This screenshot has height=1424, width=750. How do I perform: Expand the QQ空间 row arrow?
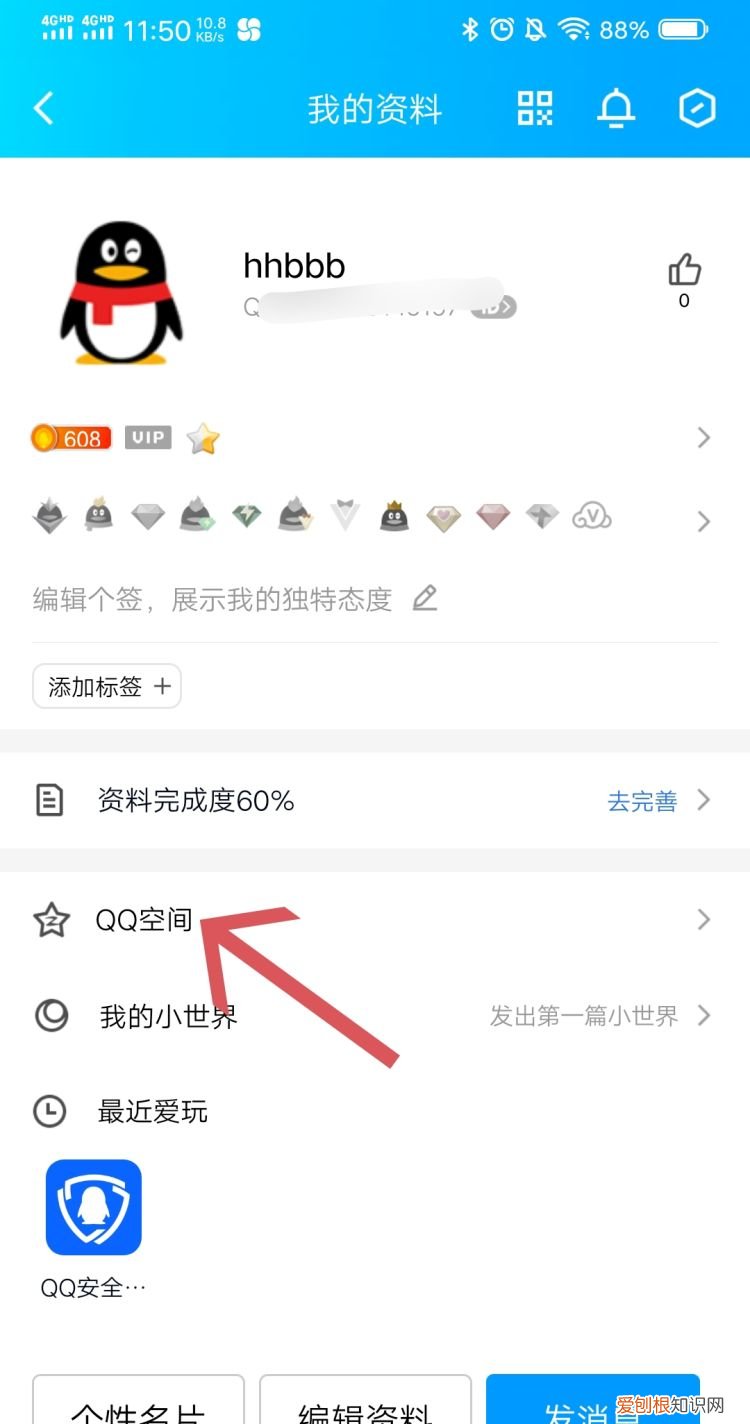point(703,920)
